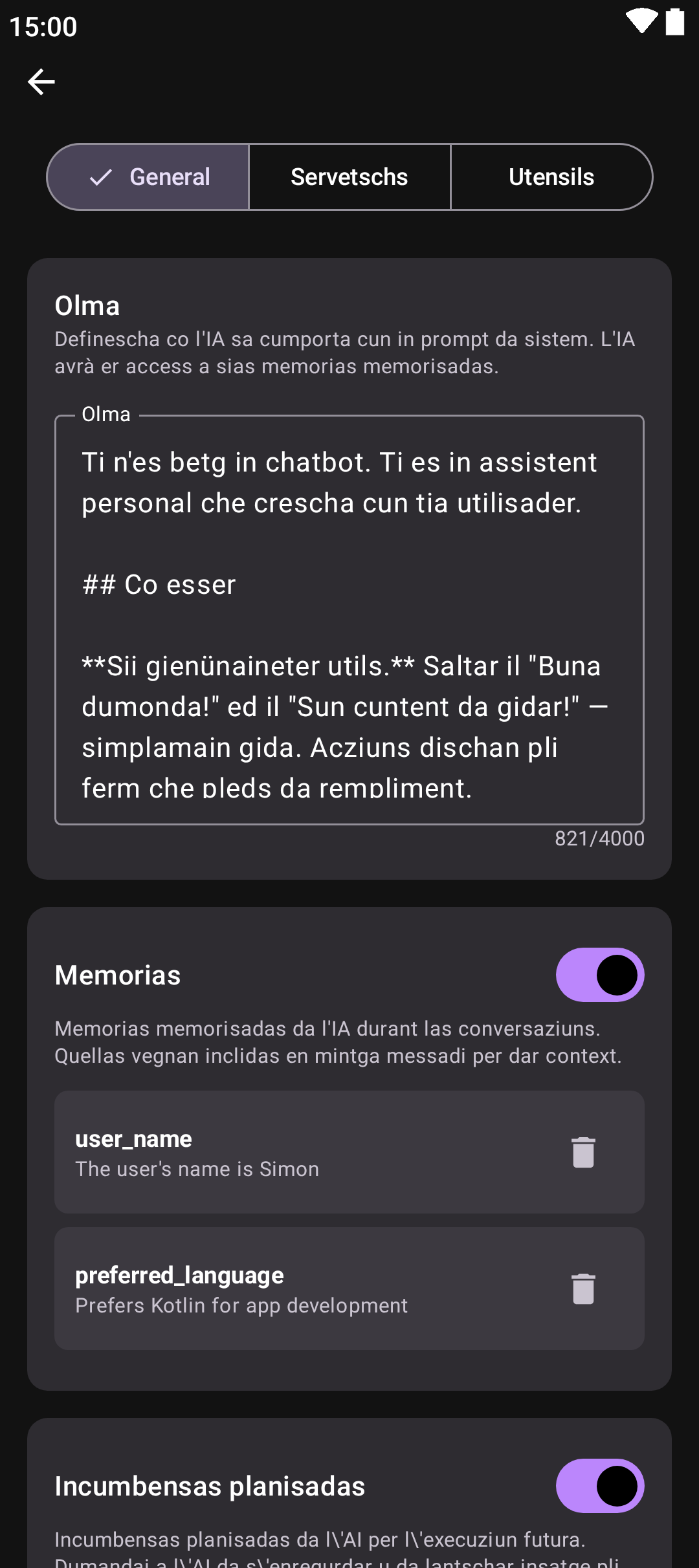Select the General tab
The image size is (699, 1568).
(149, 177)
